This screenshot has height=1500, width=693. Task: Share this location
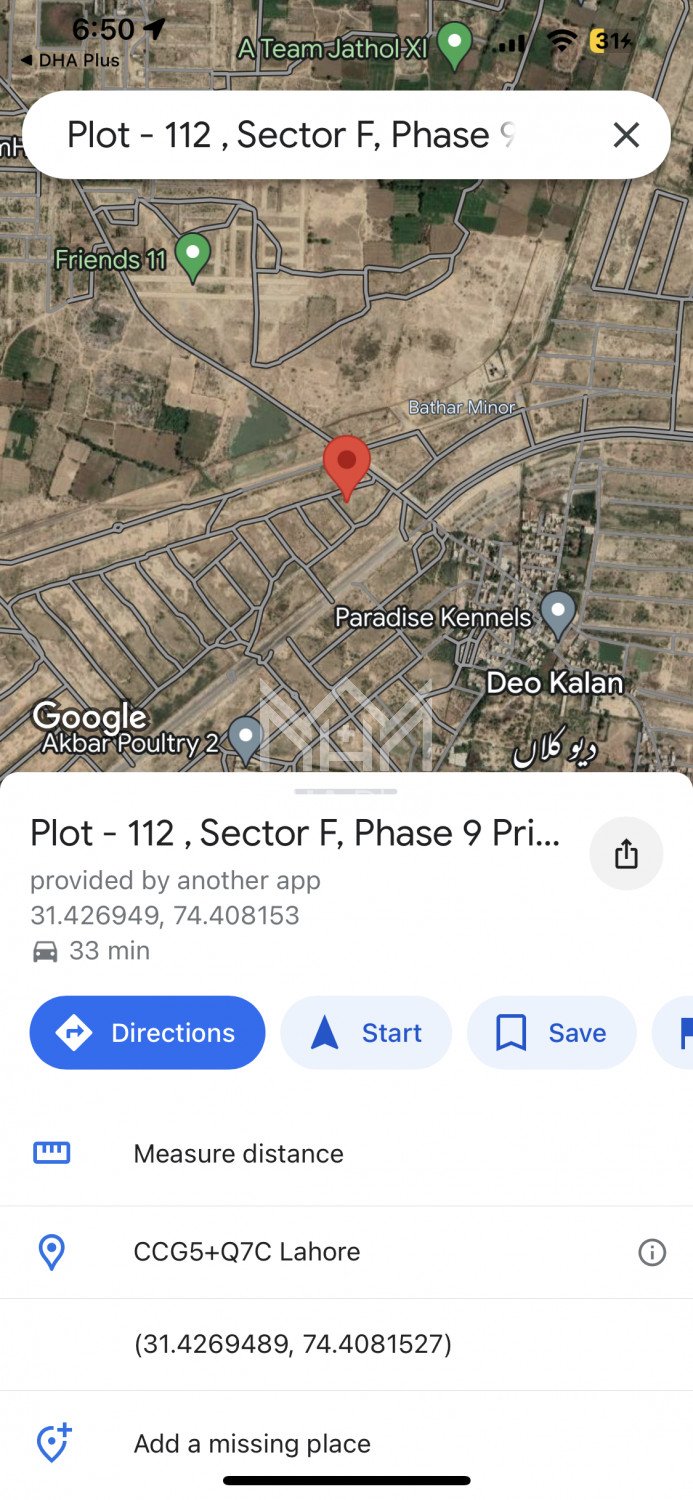point(626,854)
